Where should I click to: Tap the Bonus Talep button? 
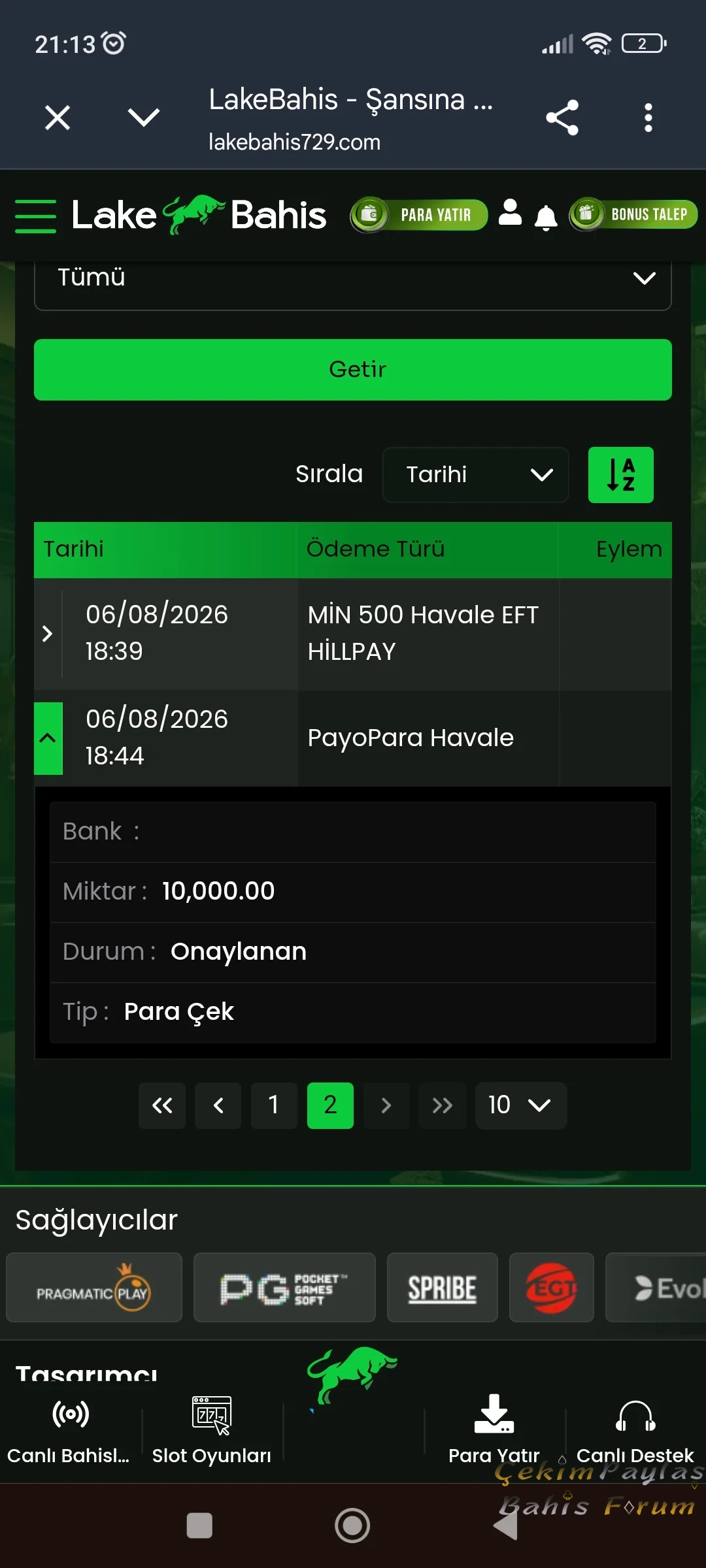click(633, 214)
